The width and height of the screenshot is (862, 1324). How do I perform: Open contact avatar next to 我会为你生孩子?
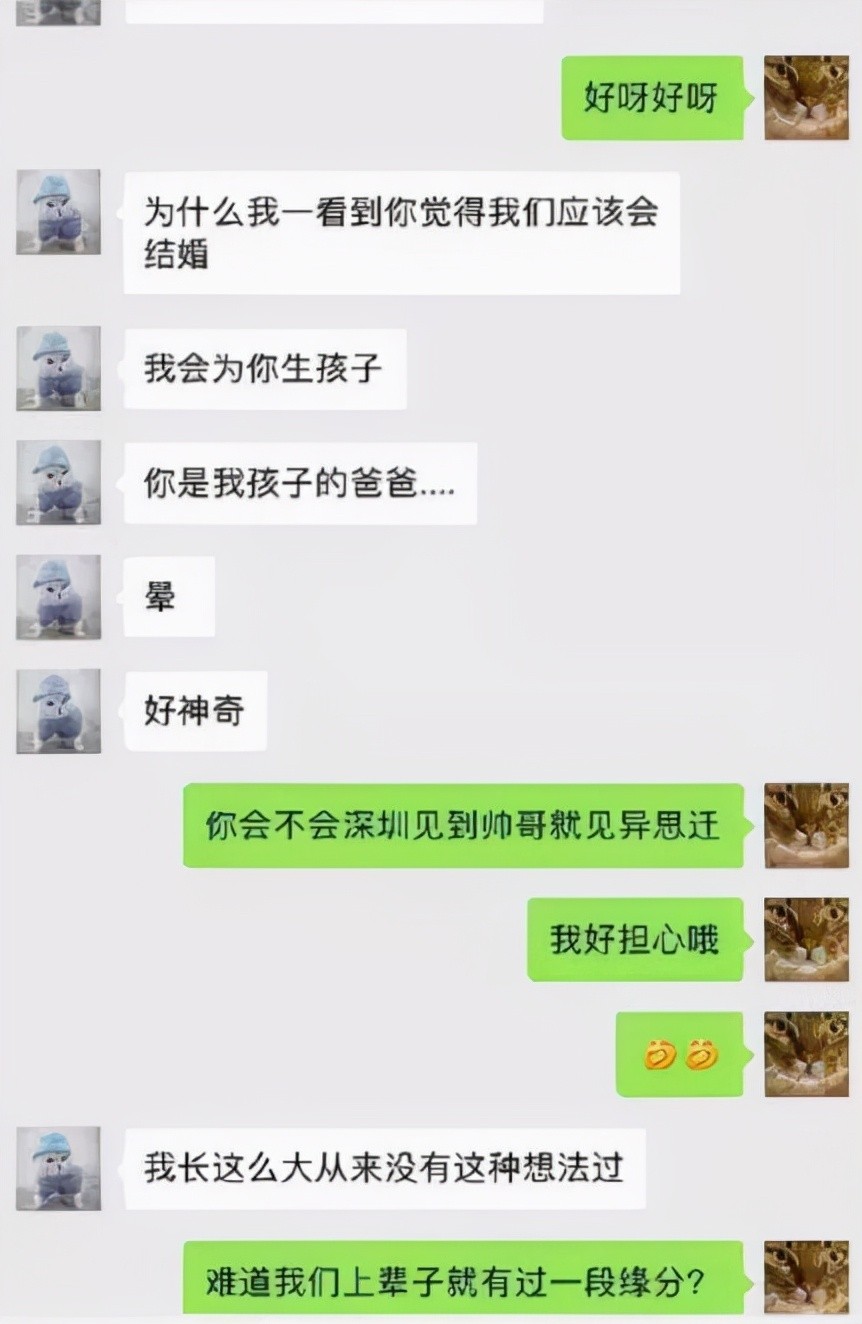click(58, 368)
